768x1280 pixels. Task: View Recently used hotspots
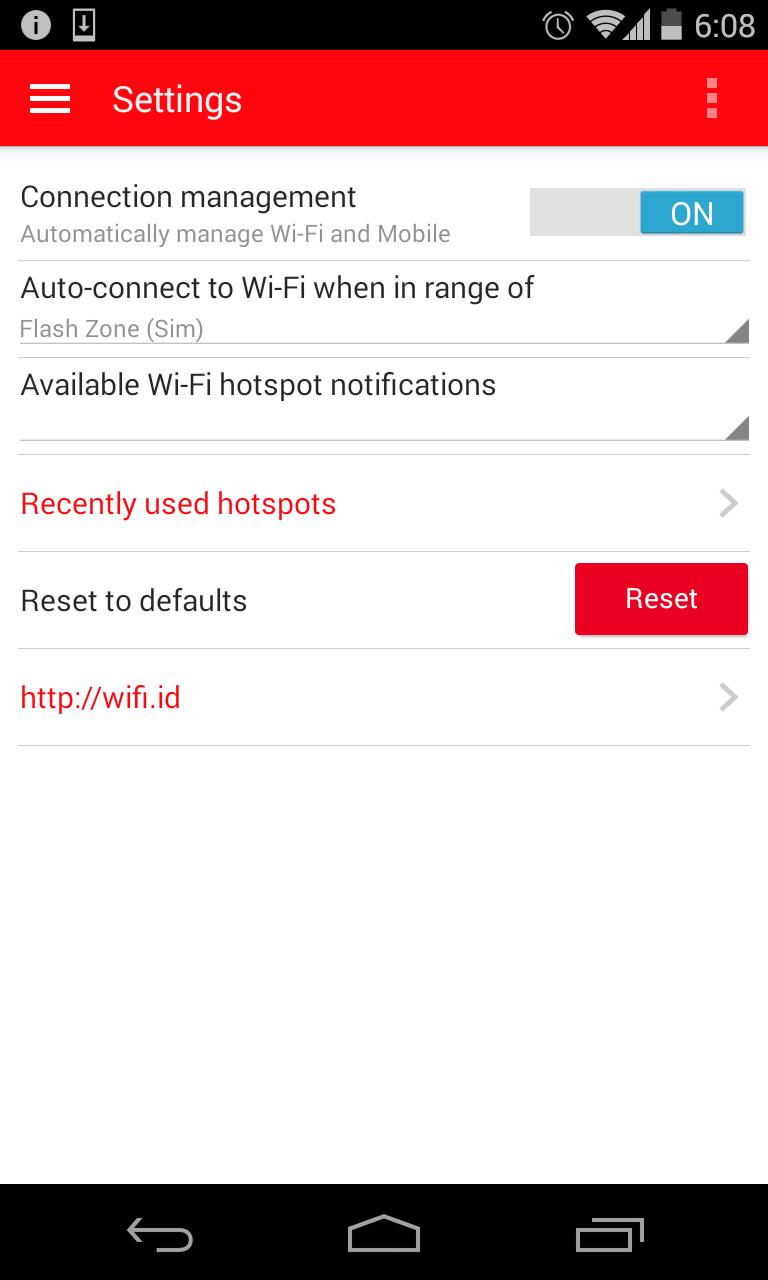[x=178, y=503]
